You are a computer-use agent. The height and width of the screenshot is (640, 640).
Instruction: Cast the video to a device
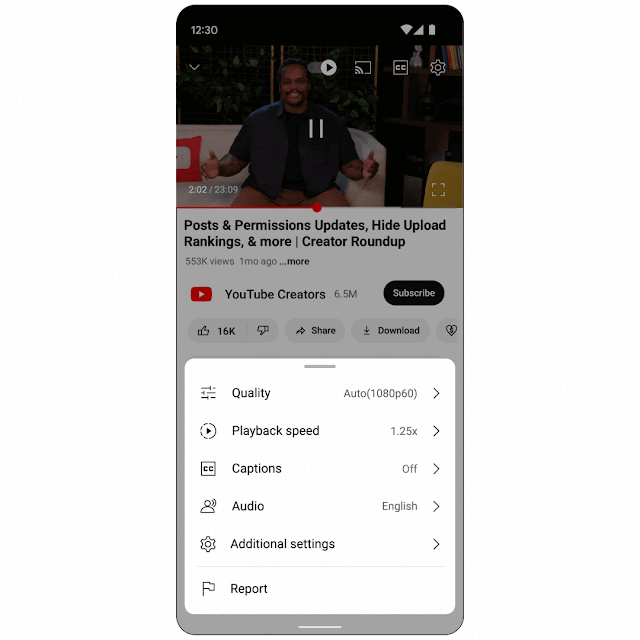coord(364,68)
